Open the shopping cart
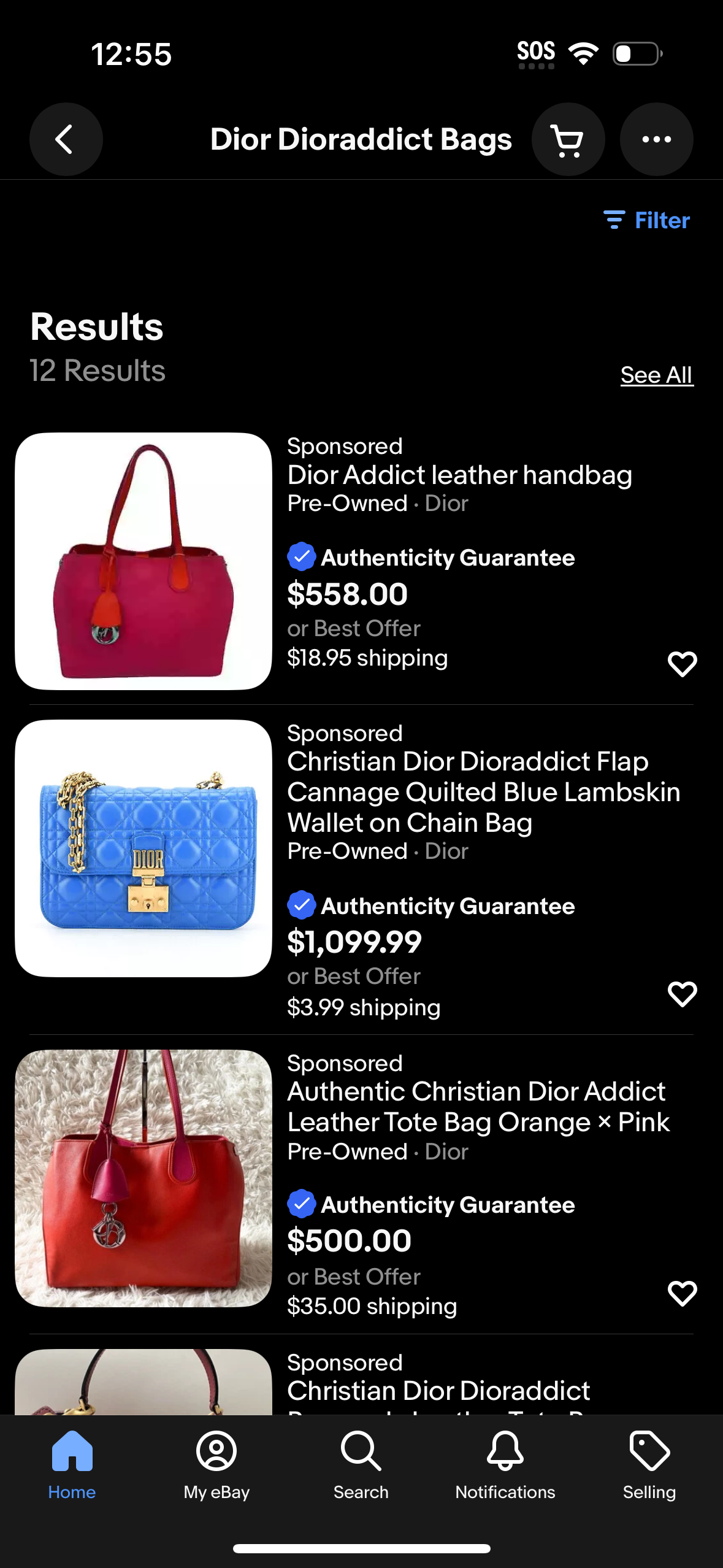This screenshot has width=723, height=1568. tap(567, 139)
